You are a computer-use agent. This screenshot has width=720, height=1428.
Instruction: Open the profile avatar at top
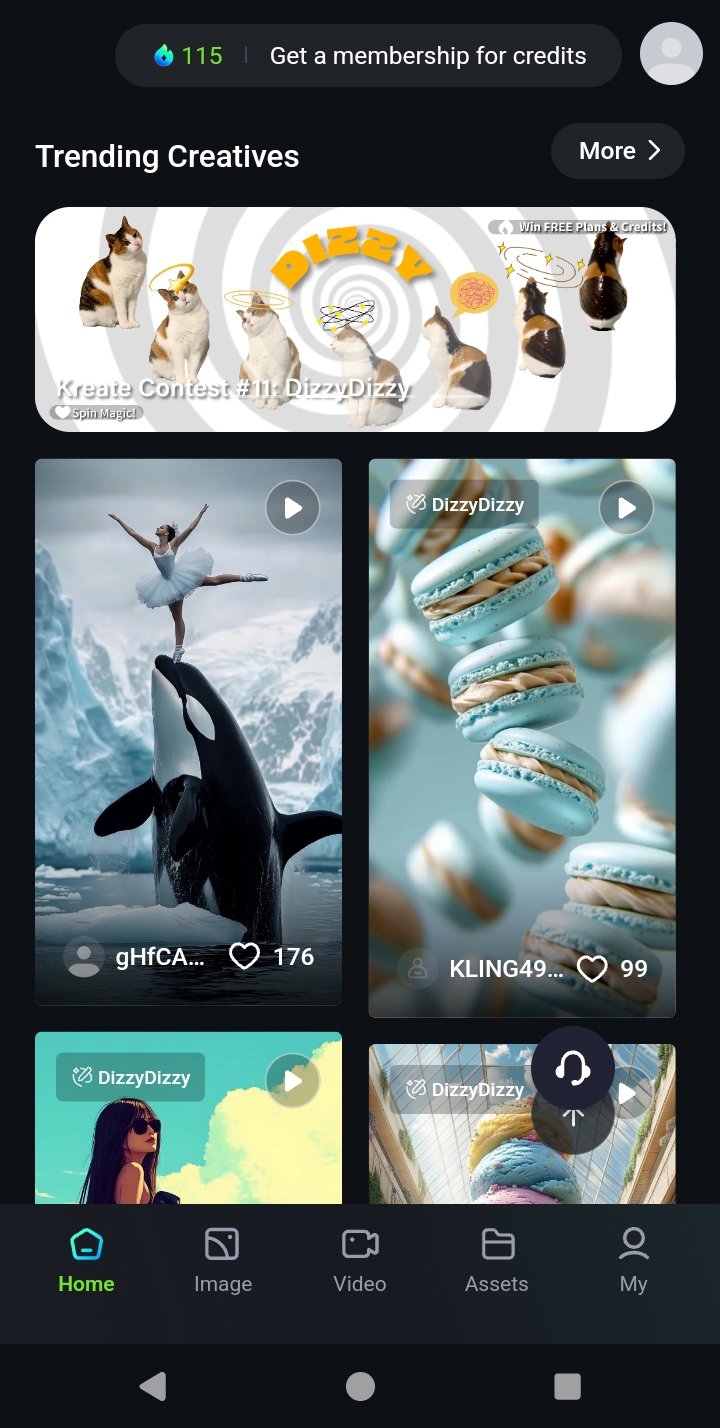671,53
